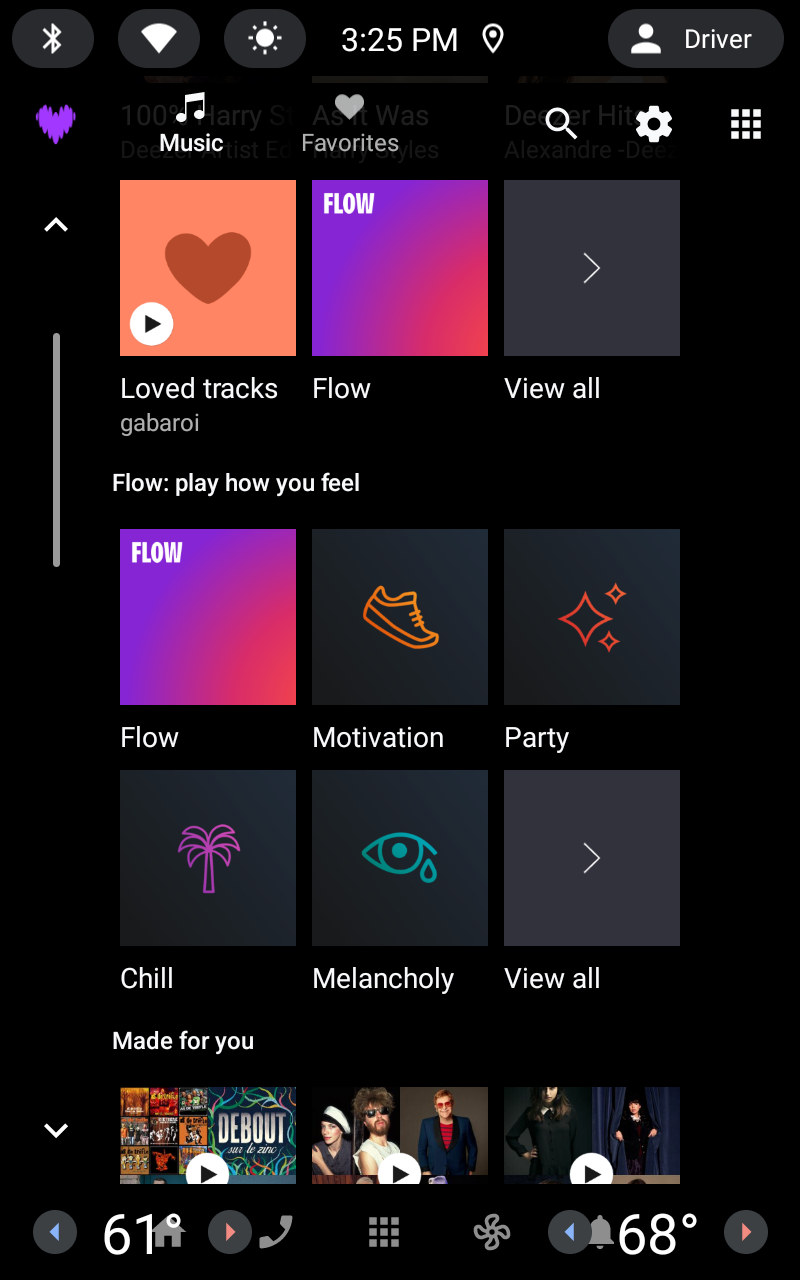Select the Motivation mood shoe icon
This screenshot has width=800, height=1280.
pos(399,617)
